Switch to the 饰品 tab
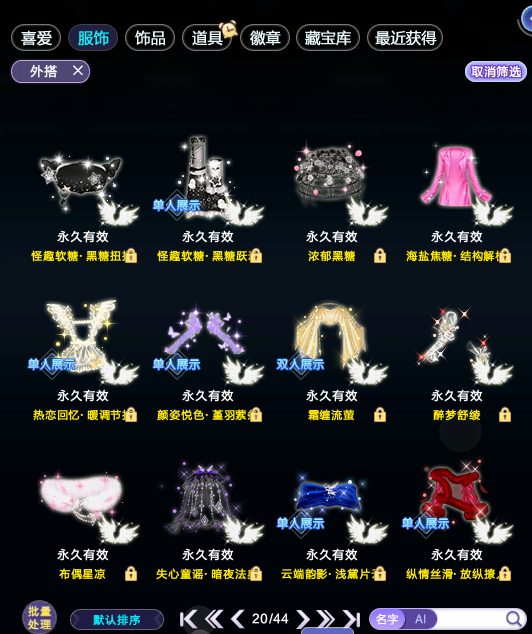Screen dimensions: 532x634 point(150,38)
